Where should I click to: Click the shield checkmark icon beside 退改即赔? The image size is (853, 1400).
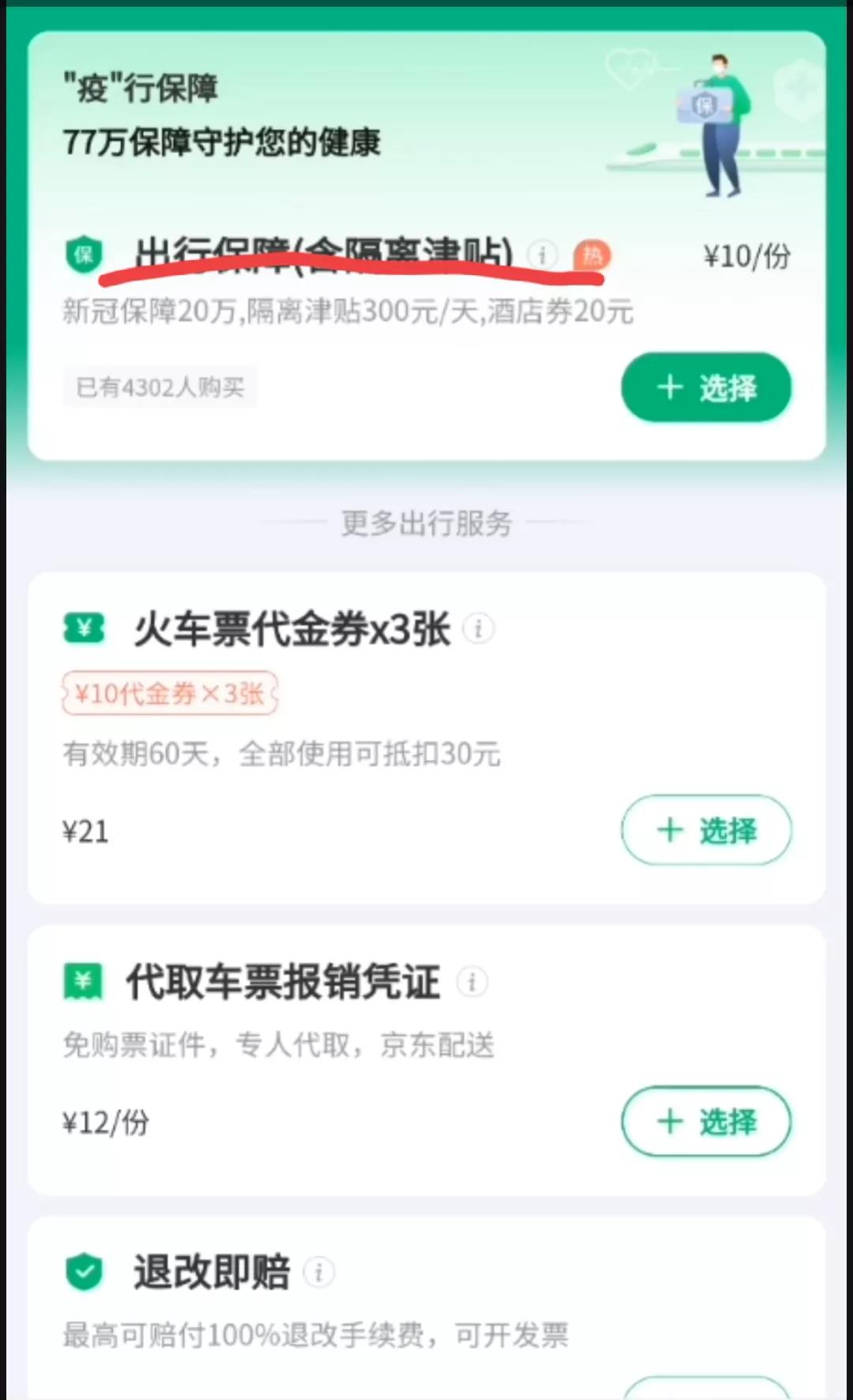82,1270
